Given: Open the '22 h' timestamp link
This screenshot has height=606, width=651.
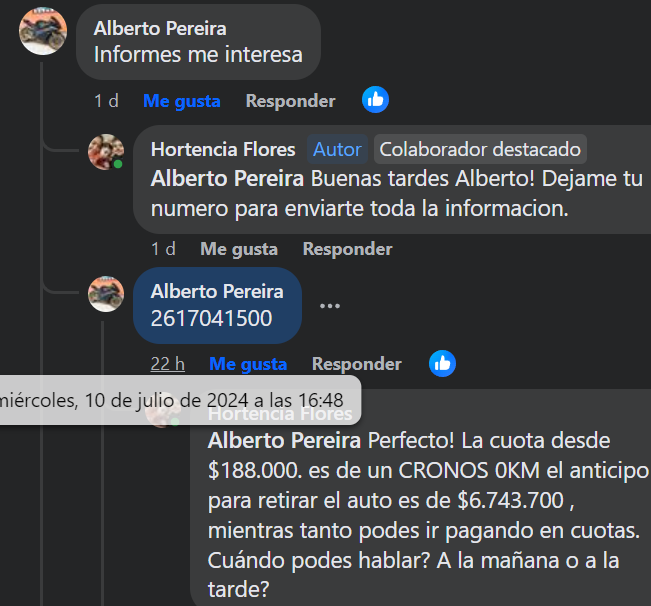Looking at the screenshot, I should pyautogui.click(x=167, y=364).
